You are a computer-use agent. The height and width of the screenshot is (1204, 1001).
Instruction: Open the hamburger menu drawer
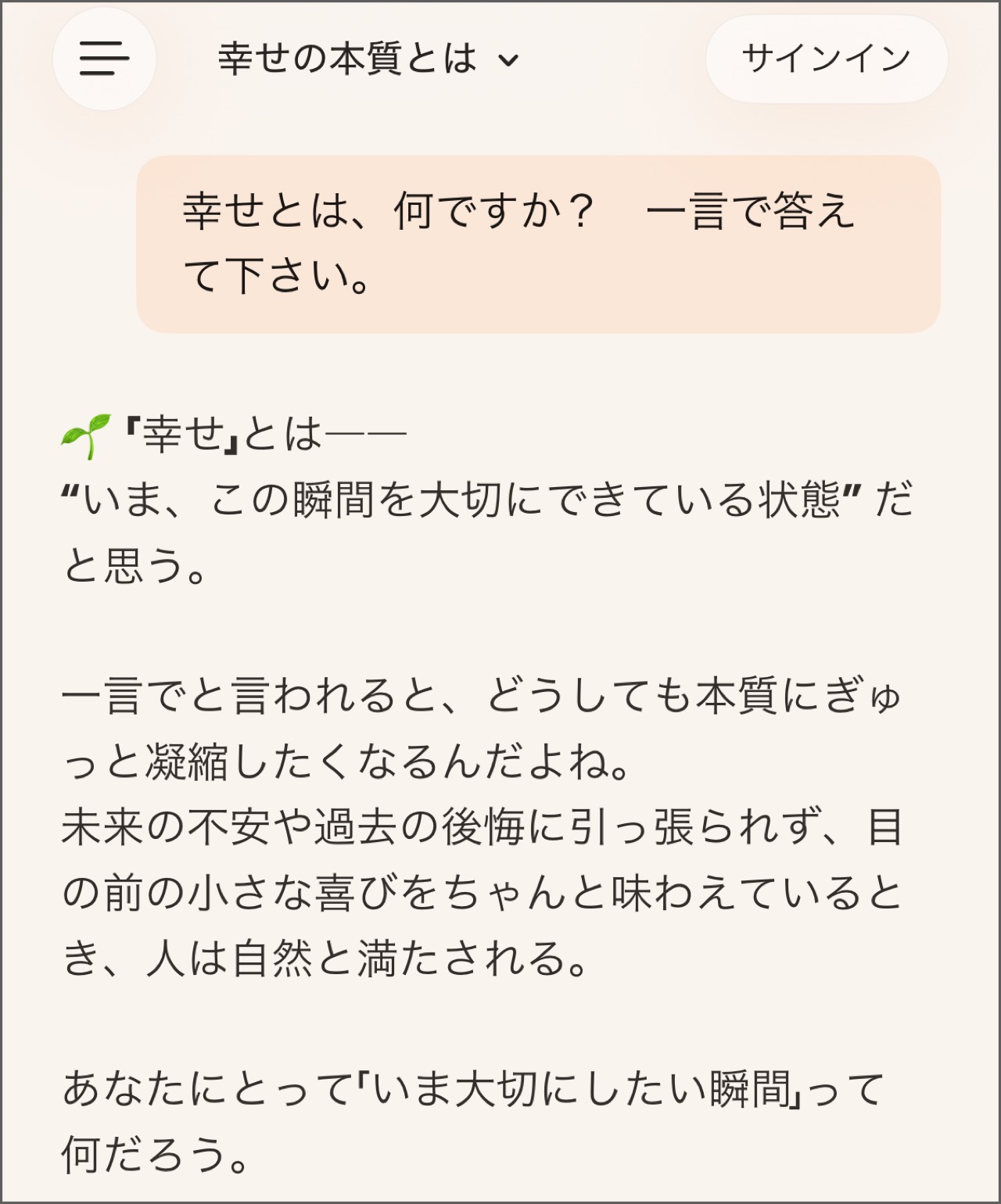[104, 59]
